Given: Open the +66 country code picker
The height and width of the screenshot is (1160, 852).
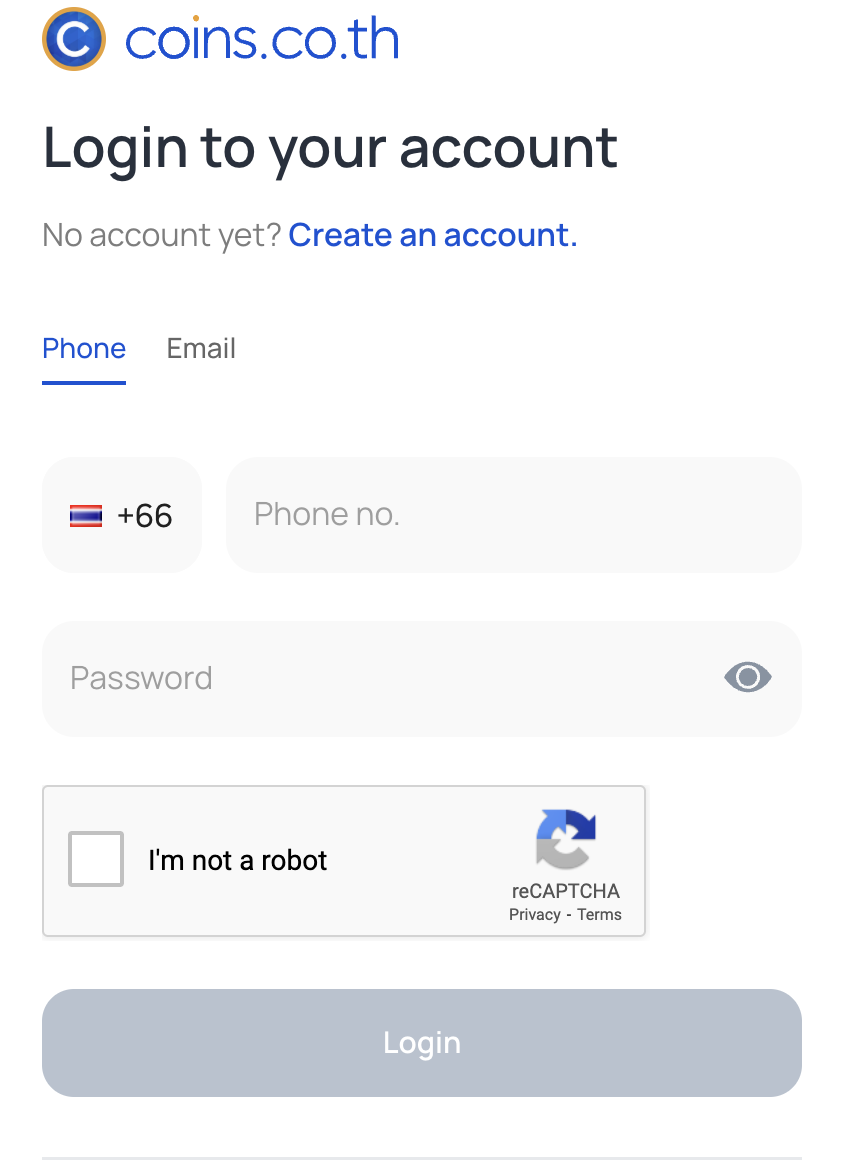Looking at the screenshot, I should pos(122,515).
